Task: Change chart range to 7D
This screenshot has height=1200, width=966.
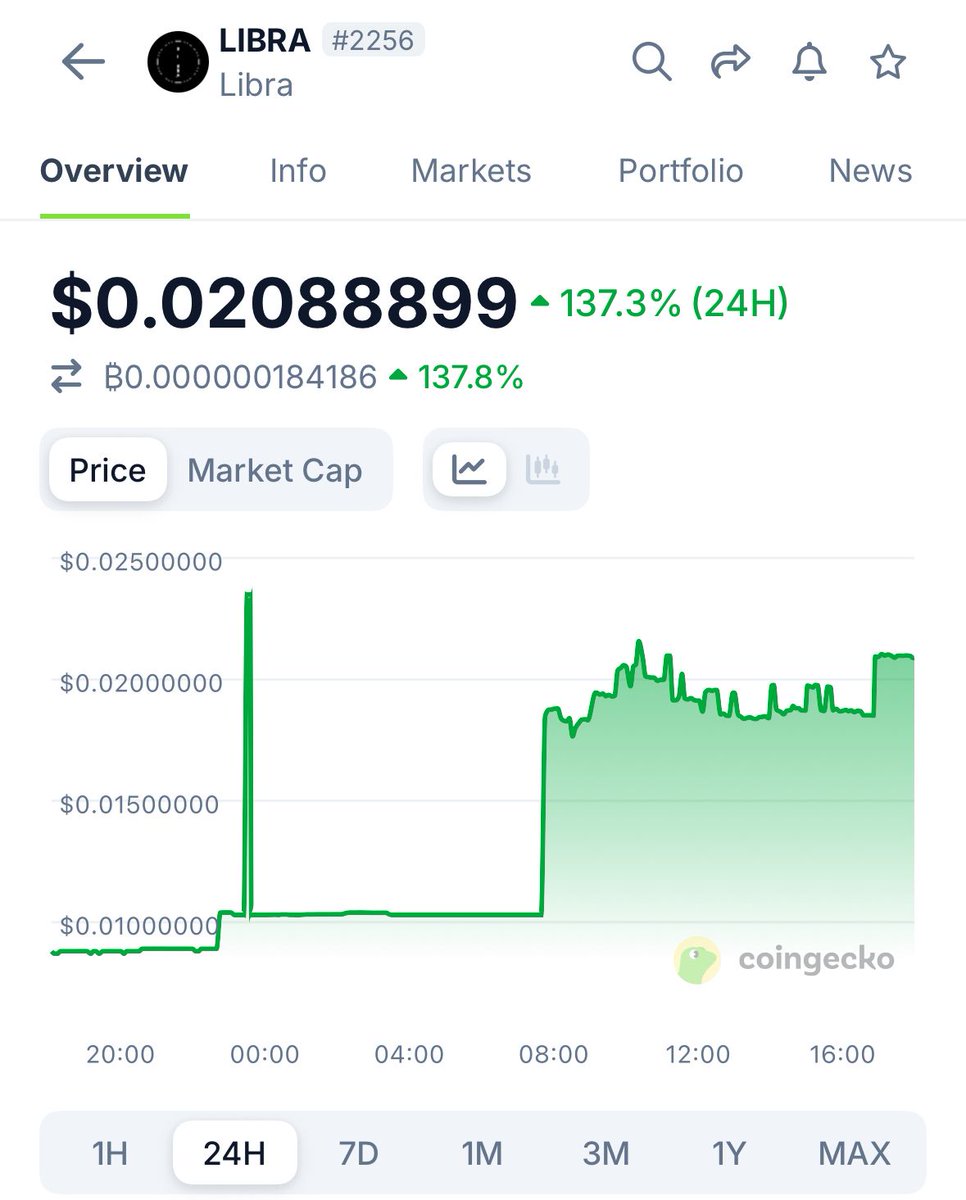Action: (x=358, y=1154)
